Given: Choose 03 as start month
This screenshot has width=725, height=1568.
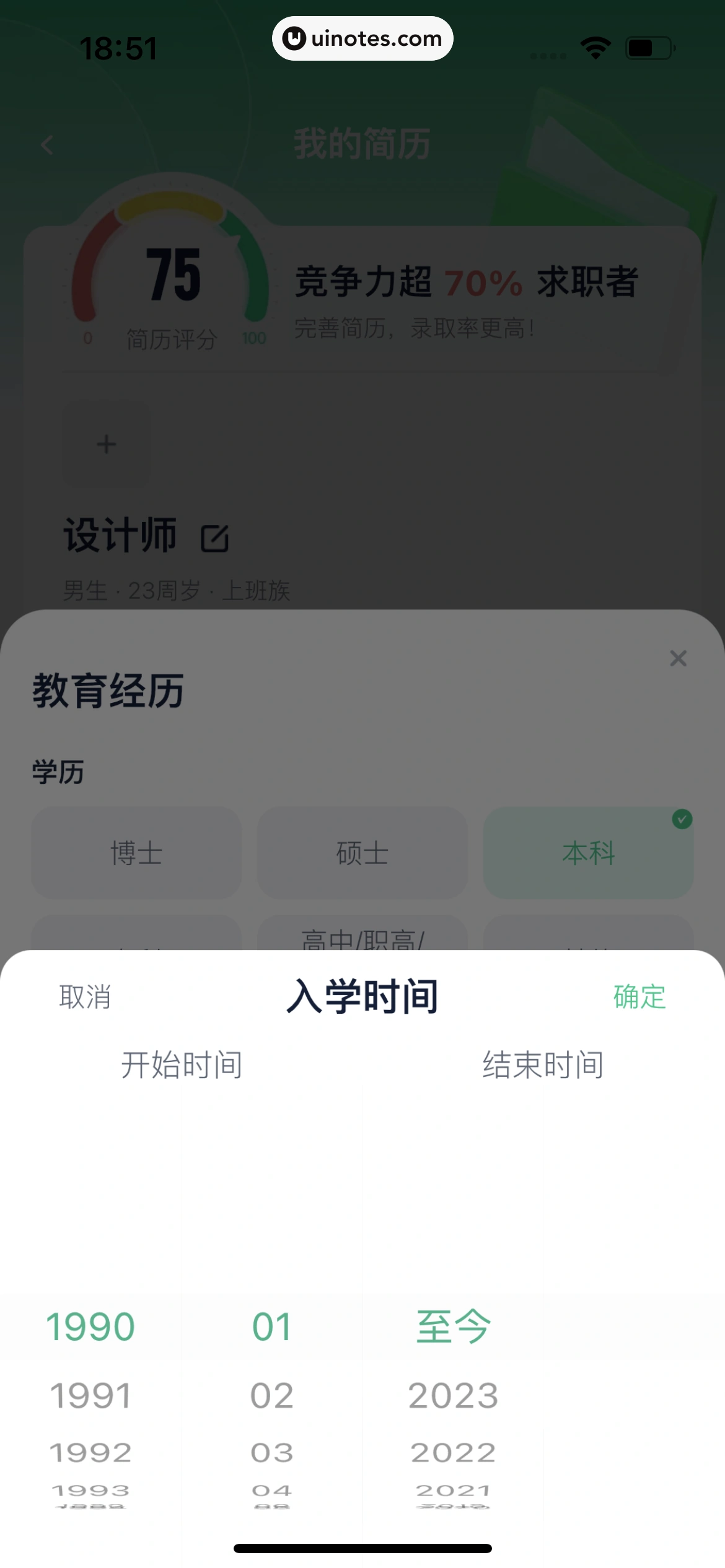Looking at the screenshot, I should pos(271,1453).
